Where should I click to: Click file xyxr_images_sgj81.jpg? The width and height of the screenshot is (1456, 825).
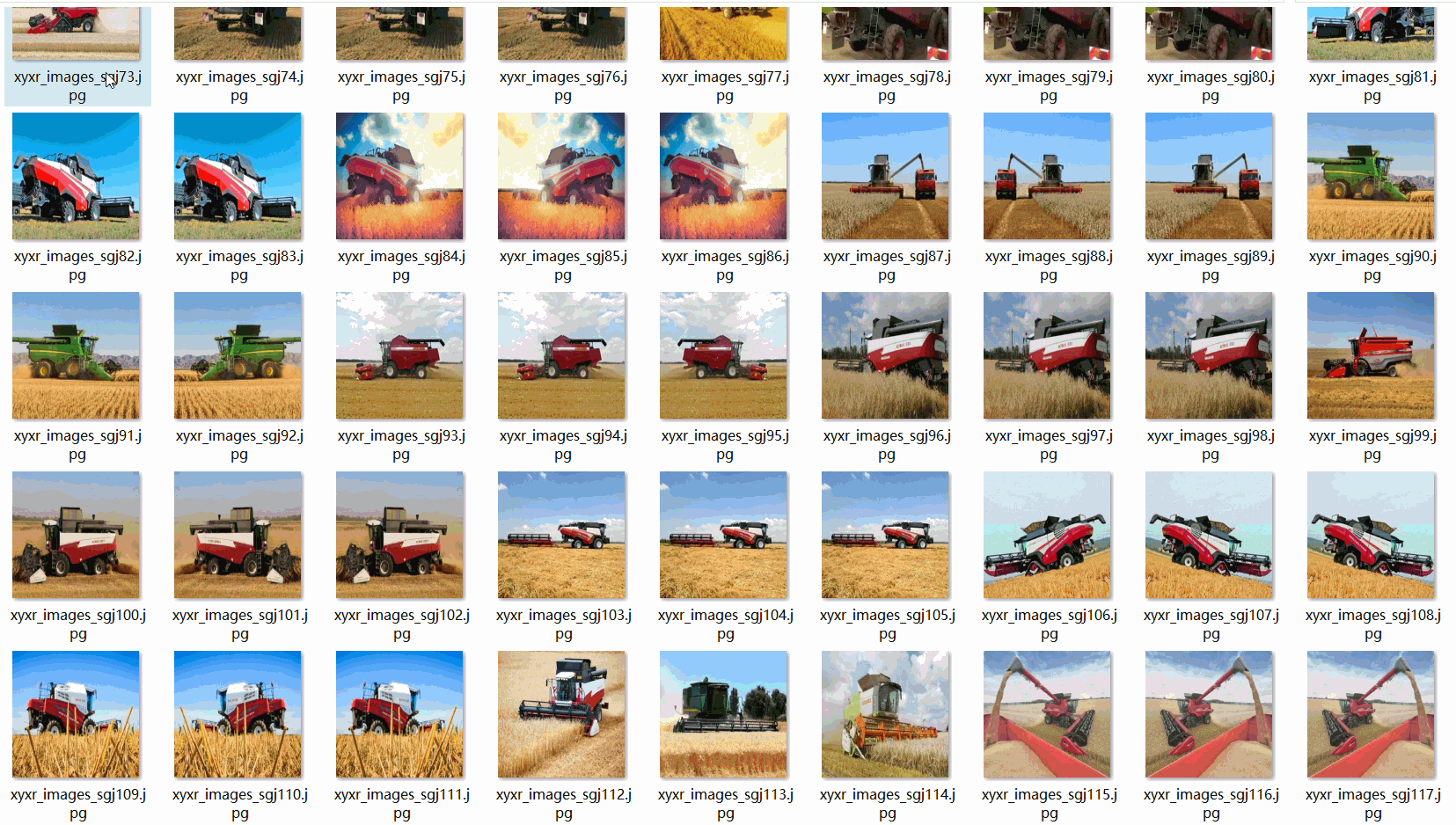point(1371,35)
